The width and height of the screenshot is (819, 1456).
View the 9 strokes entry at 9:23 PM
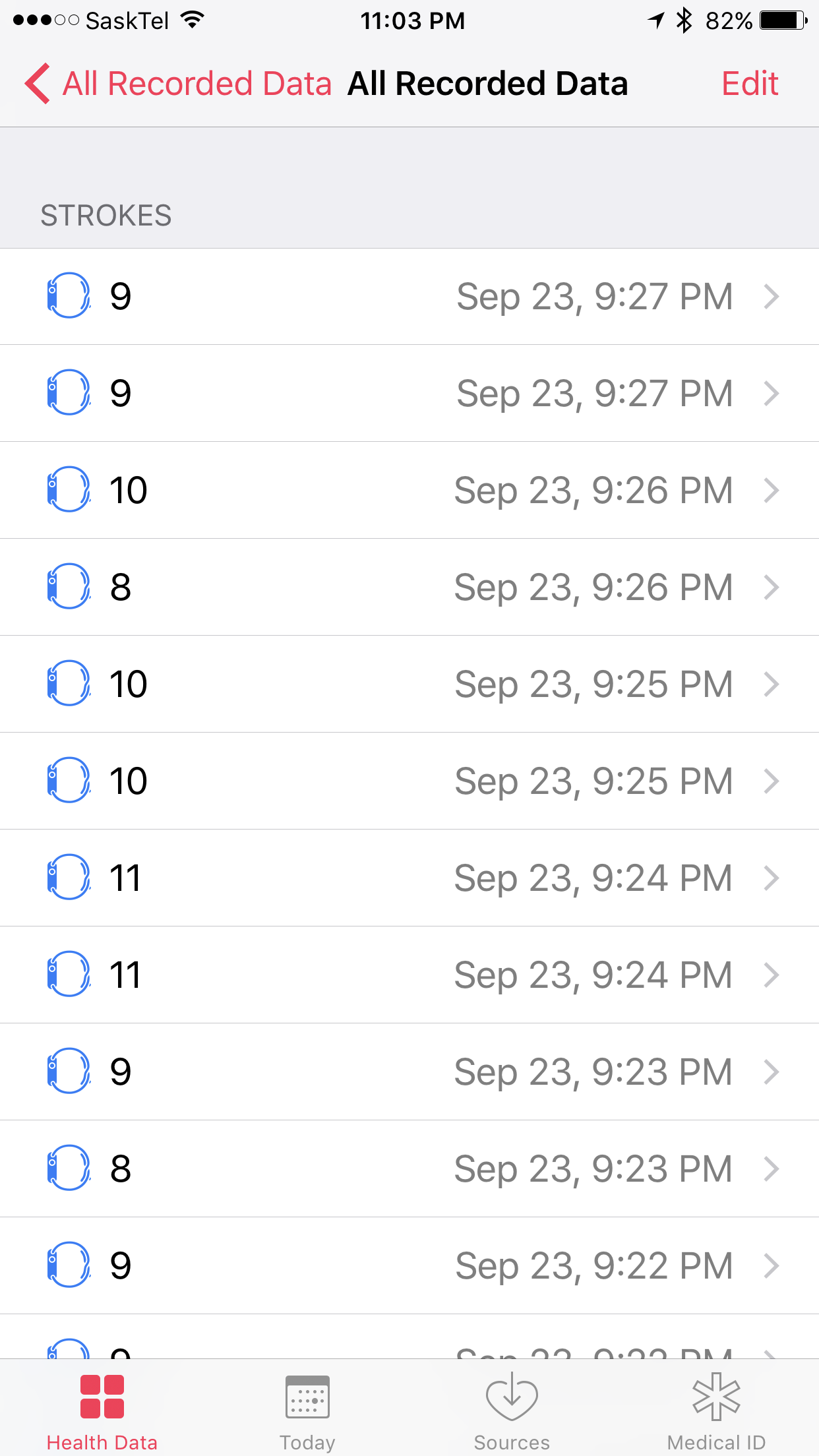[x=409, y=1072]
